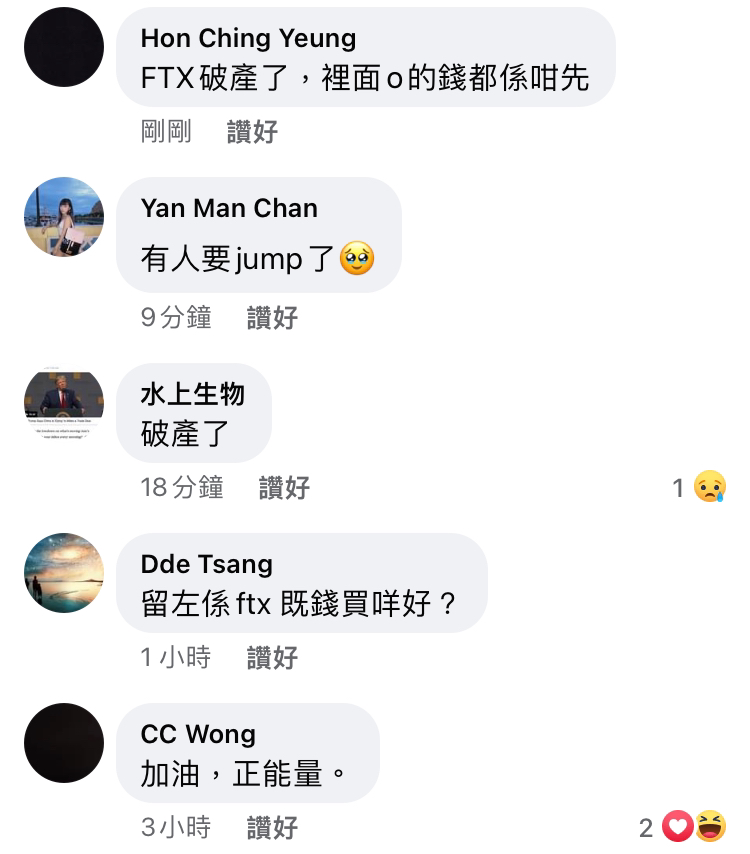The width and height of the screenshot is (750, 854).
Task: Click the 9分鐘 timestamp
Action: click(173, 317)
